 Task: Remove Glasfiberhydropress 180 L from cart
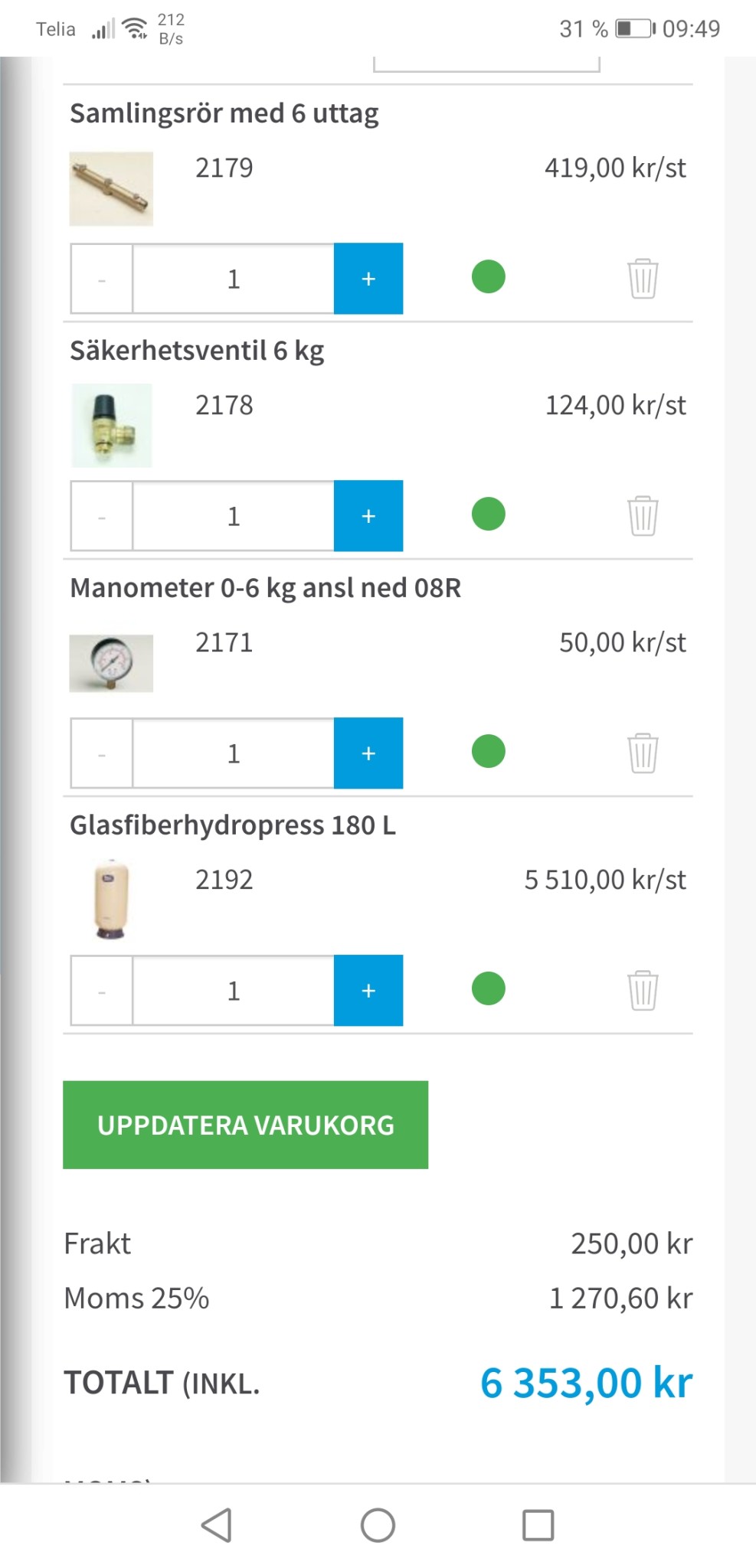[643, 991]
